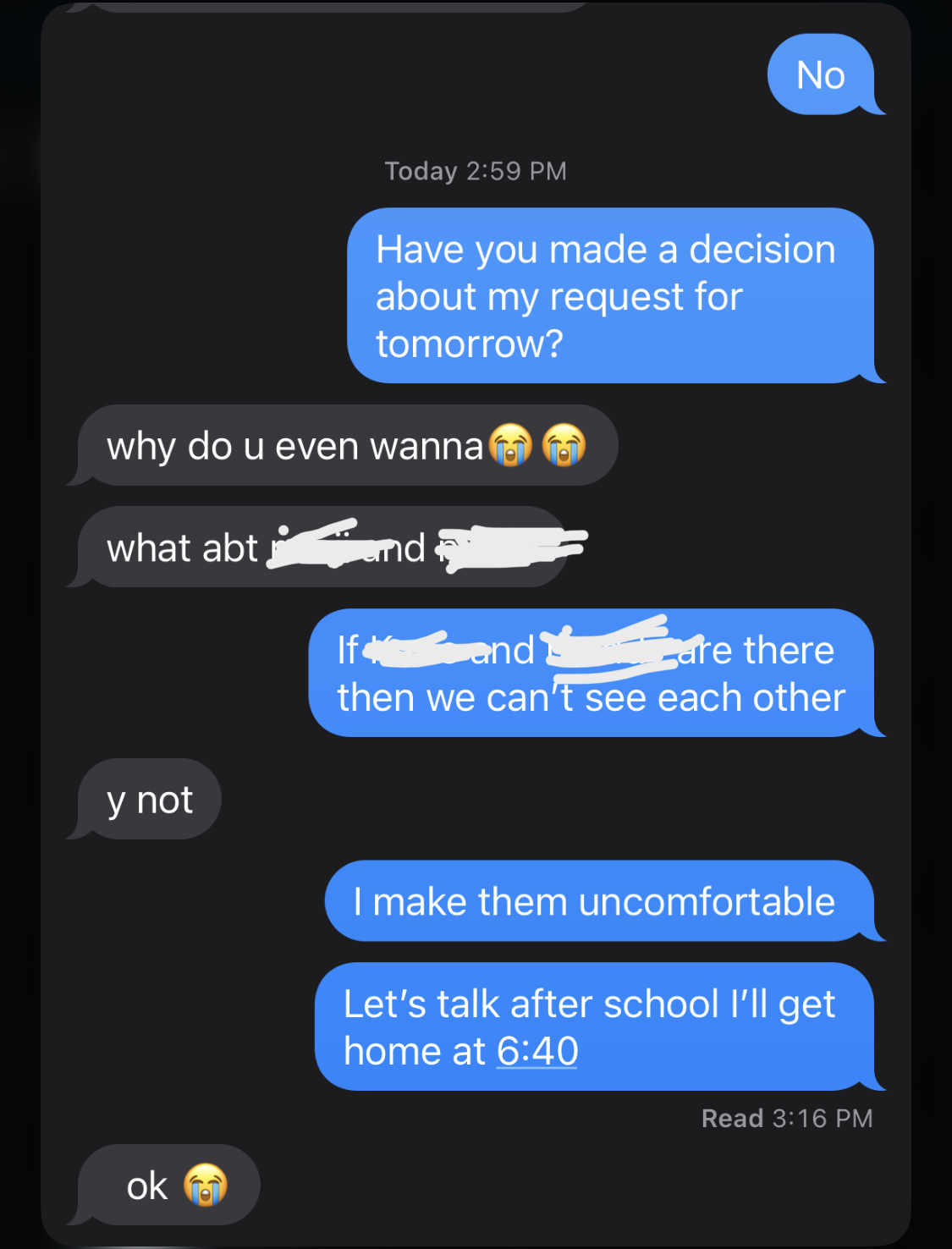The height and width of the screenshot is (1249, 952).
Task: Tap the underlined 6:40 time link
Action: tap(537, 1052)
